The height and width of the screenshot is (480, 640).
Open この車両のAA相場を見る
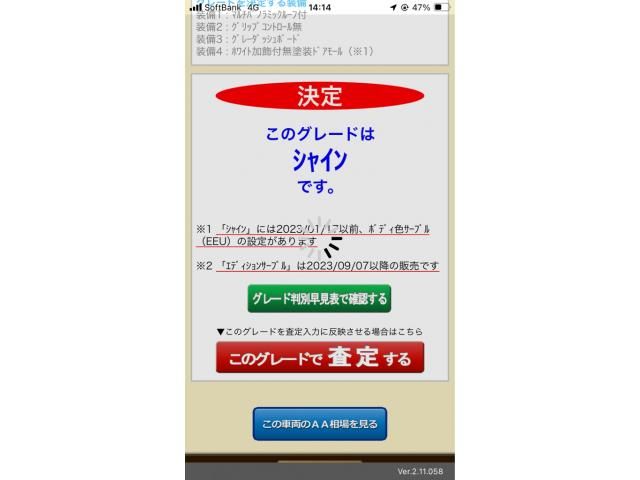click(320, 424)
